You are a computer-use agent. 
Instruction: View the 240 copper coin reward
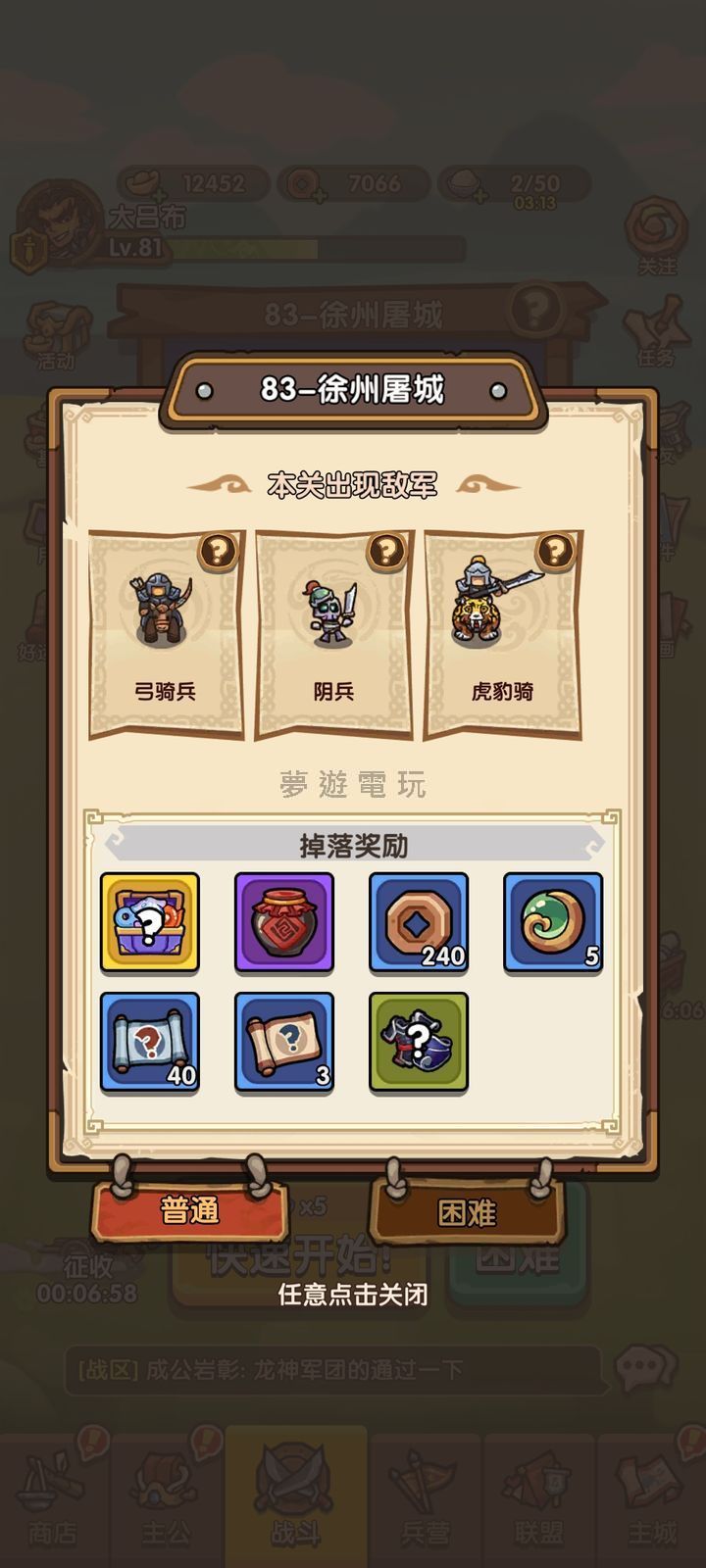[419, 922]
